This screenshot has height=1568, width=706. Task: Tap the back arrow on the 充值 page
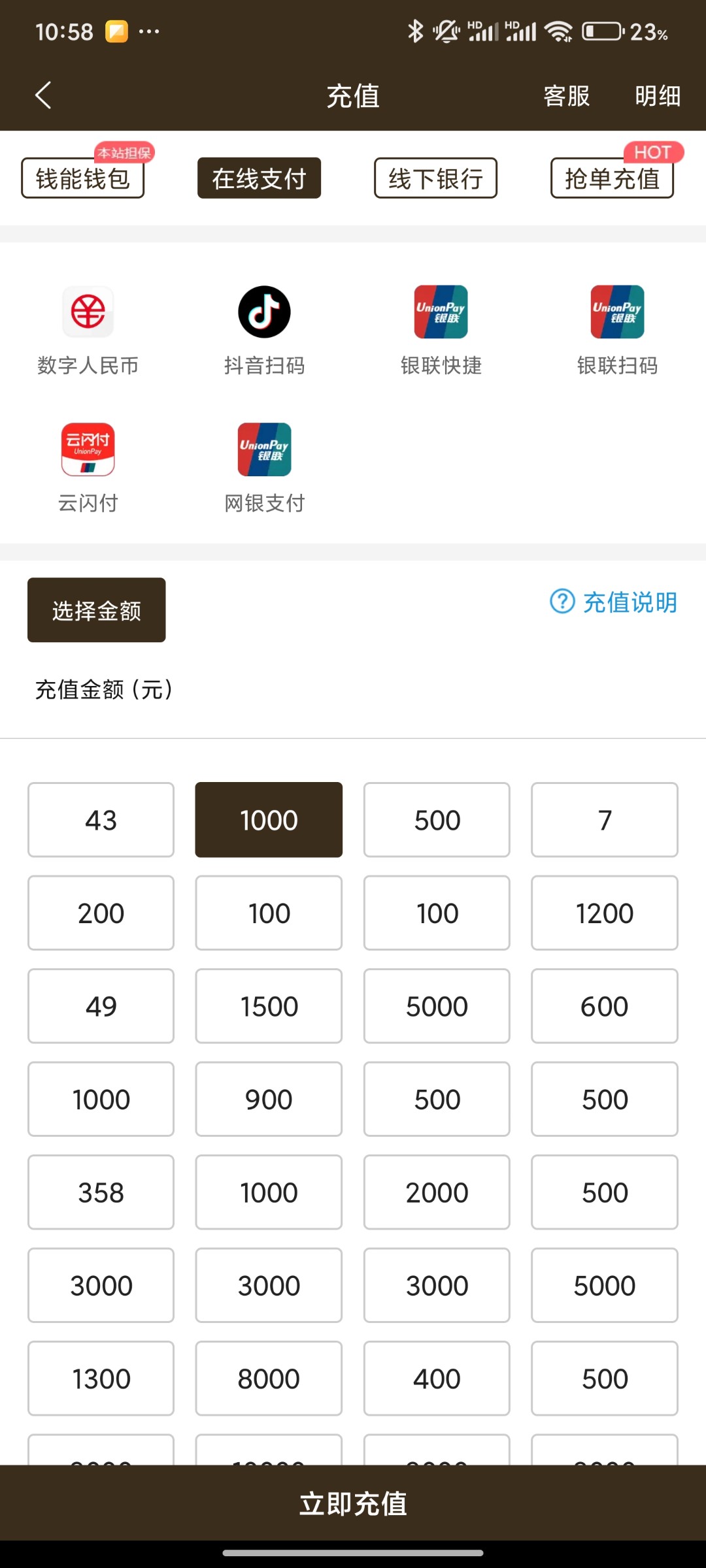click(43, 95)
